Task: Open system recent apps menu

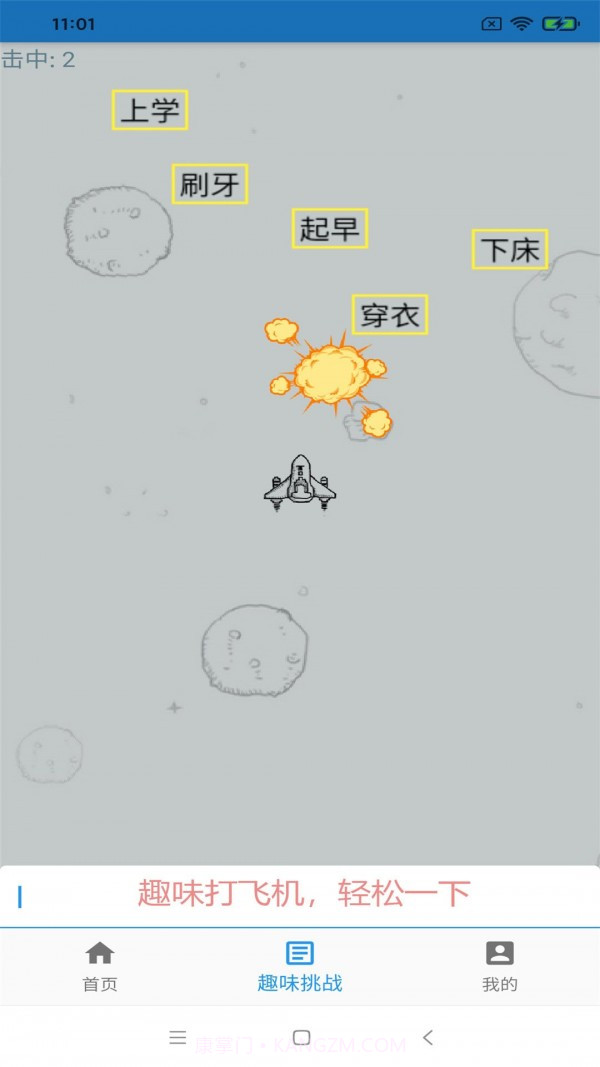Action: pyautogui.click(x=177, y=1037)
